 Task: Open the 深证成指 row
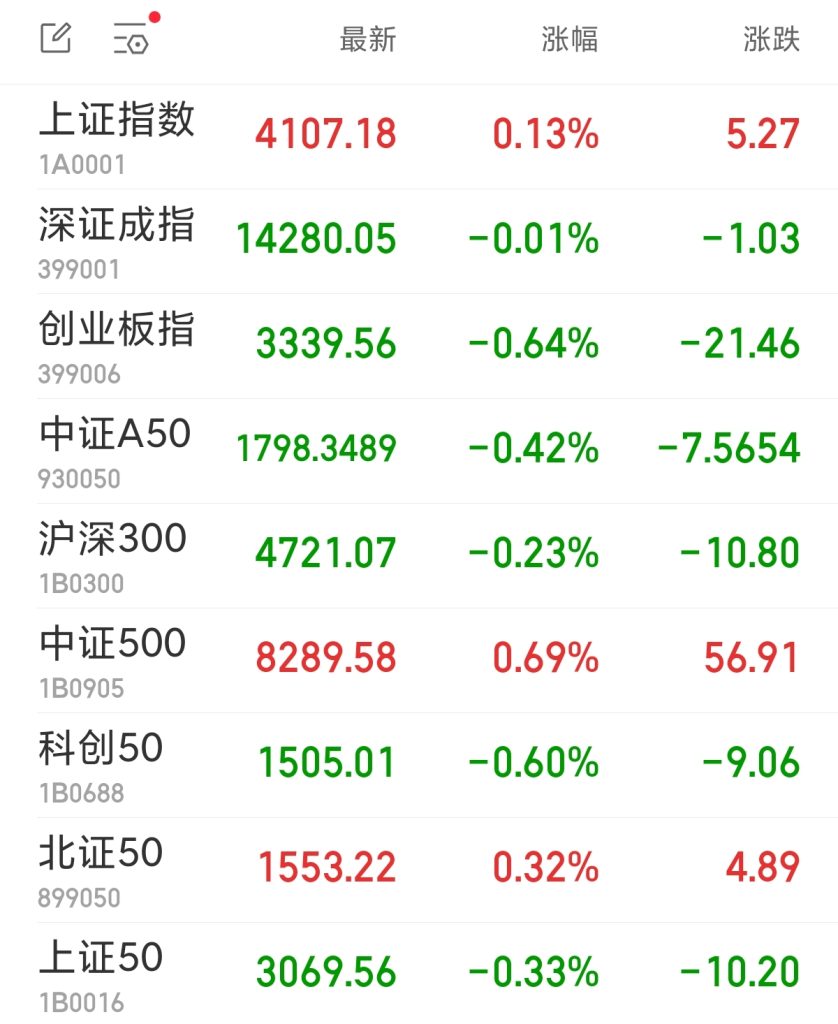tap(117, 240)
